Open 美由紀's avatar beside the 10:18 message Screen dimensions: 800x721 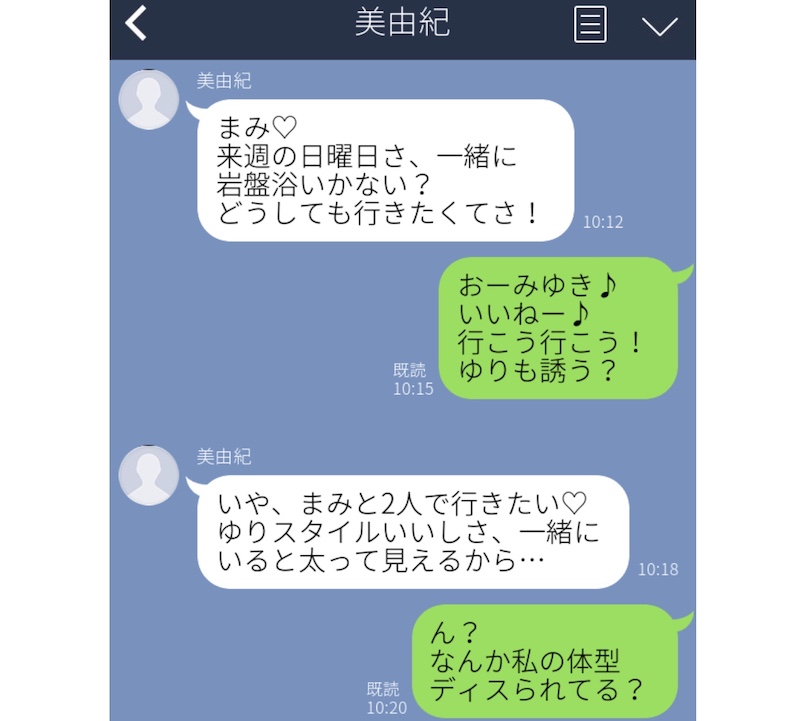[x=148, y=474]
